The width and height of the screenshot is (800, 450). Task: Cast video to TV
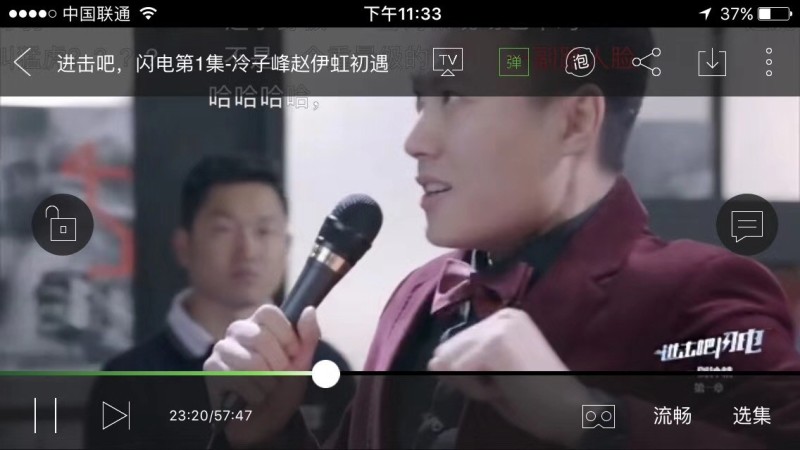448,61
